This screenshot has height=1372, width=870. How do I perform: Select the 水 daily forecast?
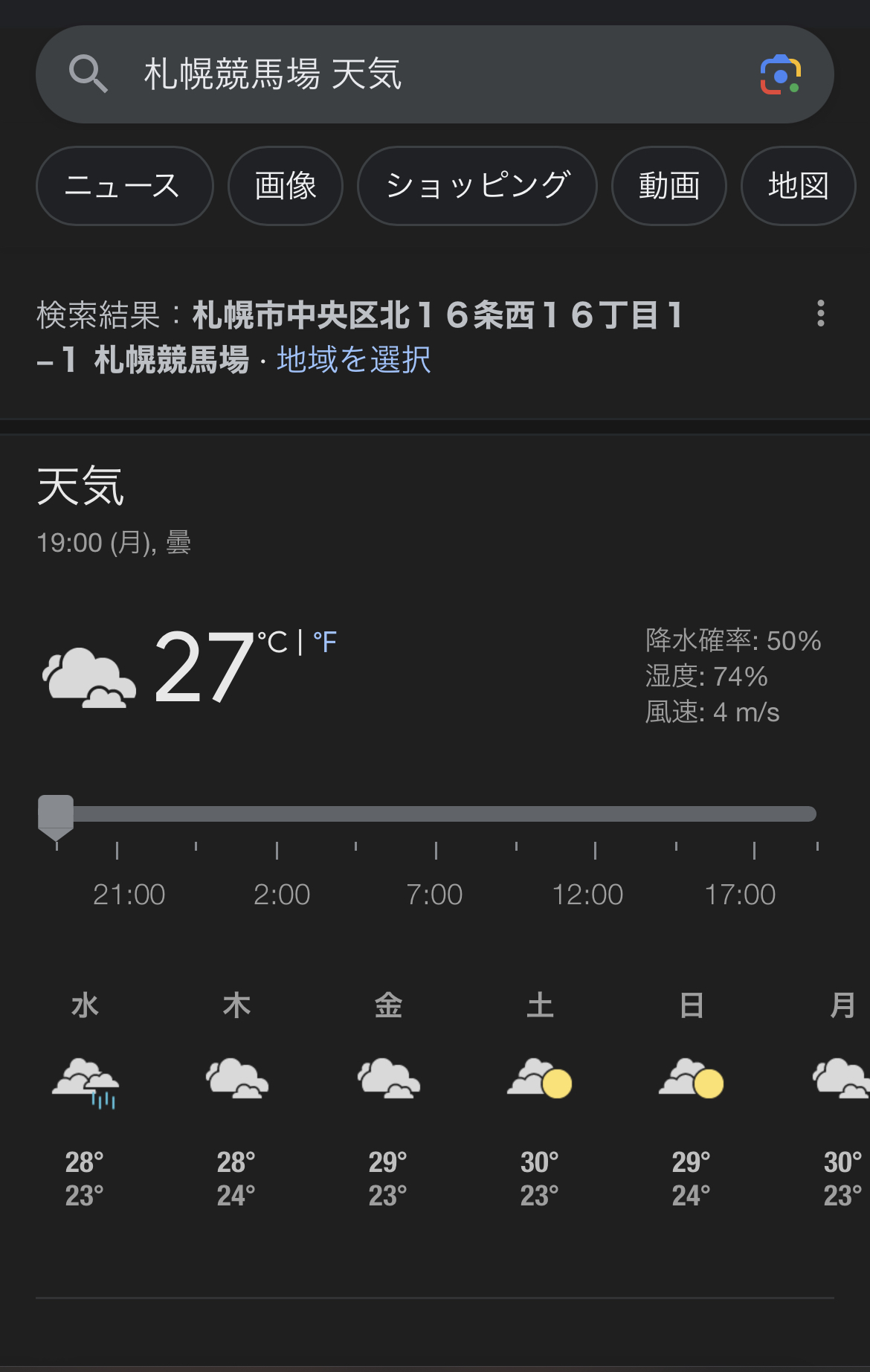click(x=85, y=1097)
